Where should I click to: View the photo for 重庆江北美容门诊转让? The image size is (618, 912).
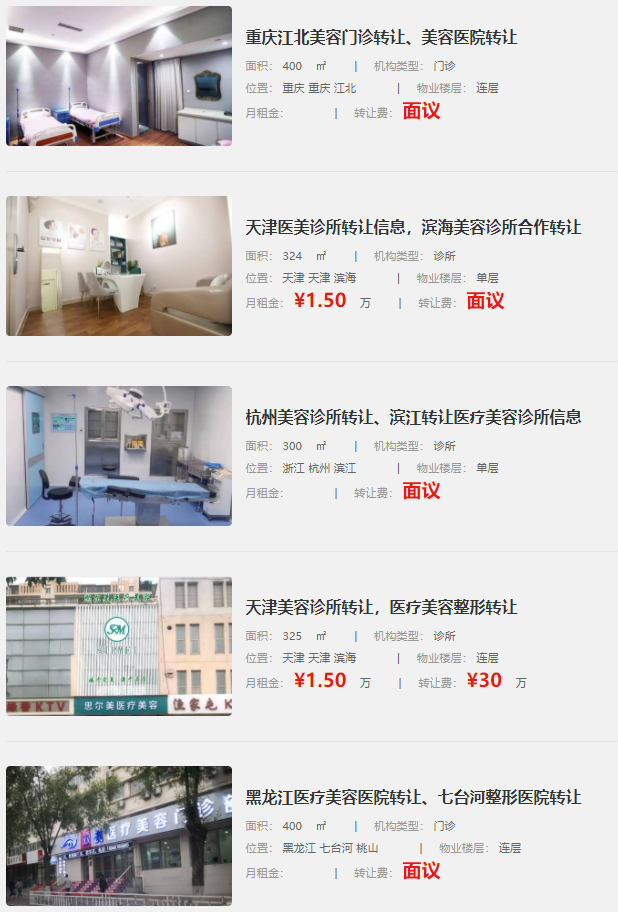click(119, 76)
